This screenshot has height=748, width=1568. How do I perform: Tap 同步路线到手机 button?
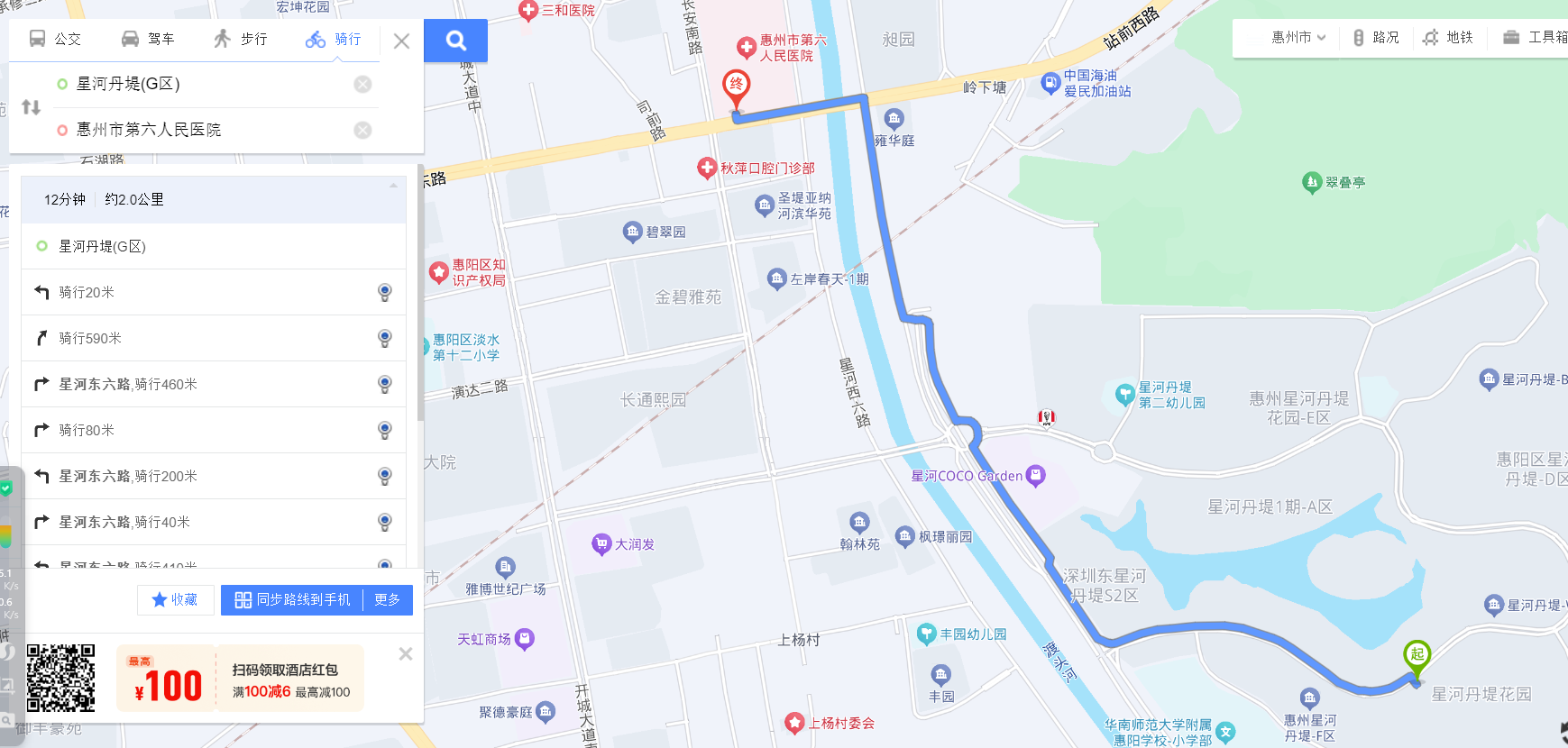coord(293,600)
